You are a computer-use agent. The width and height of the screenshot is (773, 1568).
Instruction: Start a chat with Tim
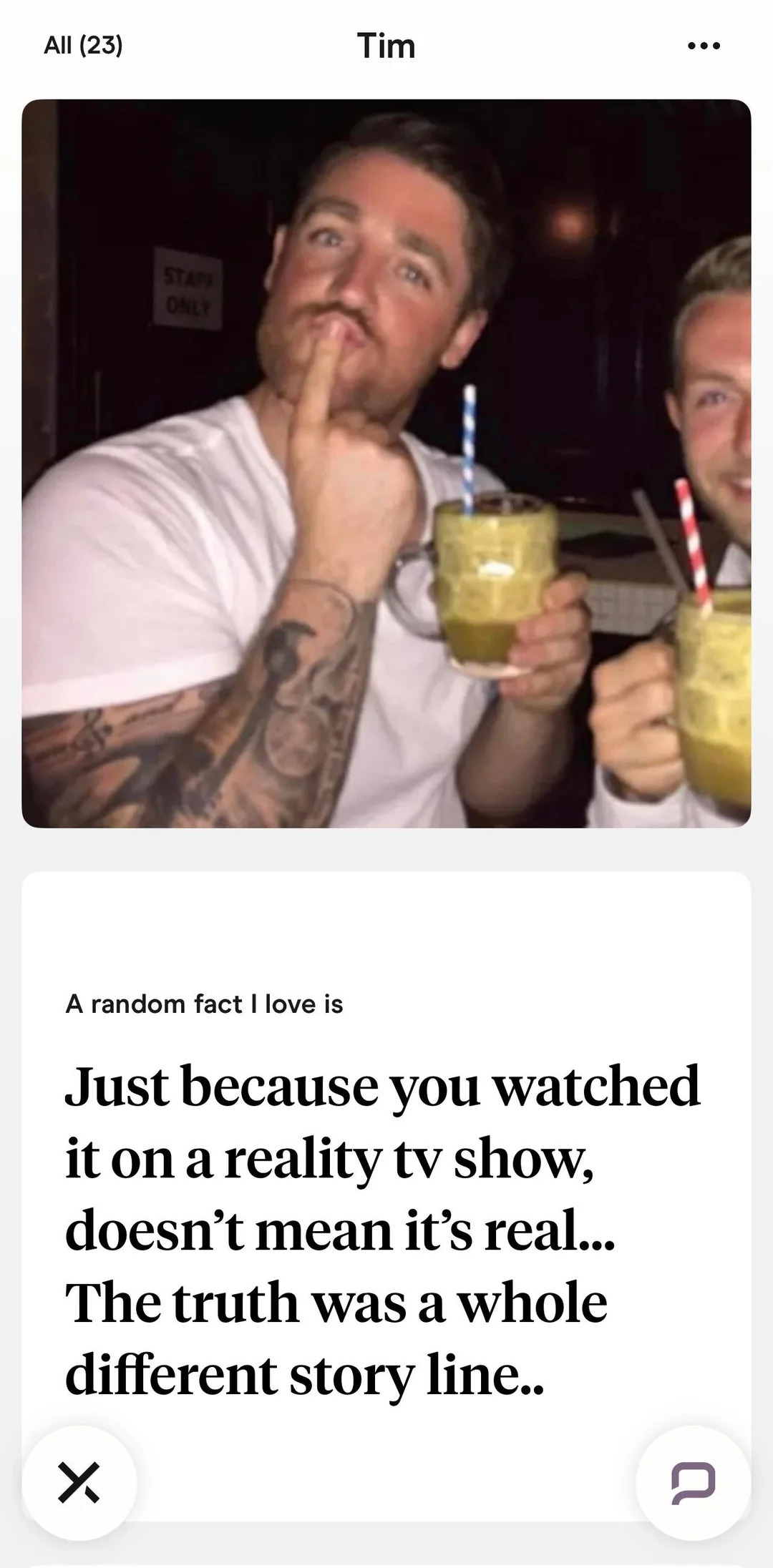[x=693, y=1481]
